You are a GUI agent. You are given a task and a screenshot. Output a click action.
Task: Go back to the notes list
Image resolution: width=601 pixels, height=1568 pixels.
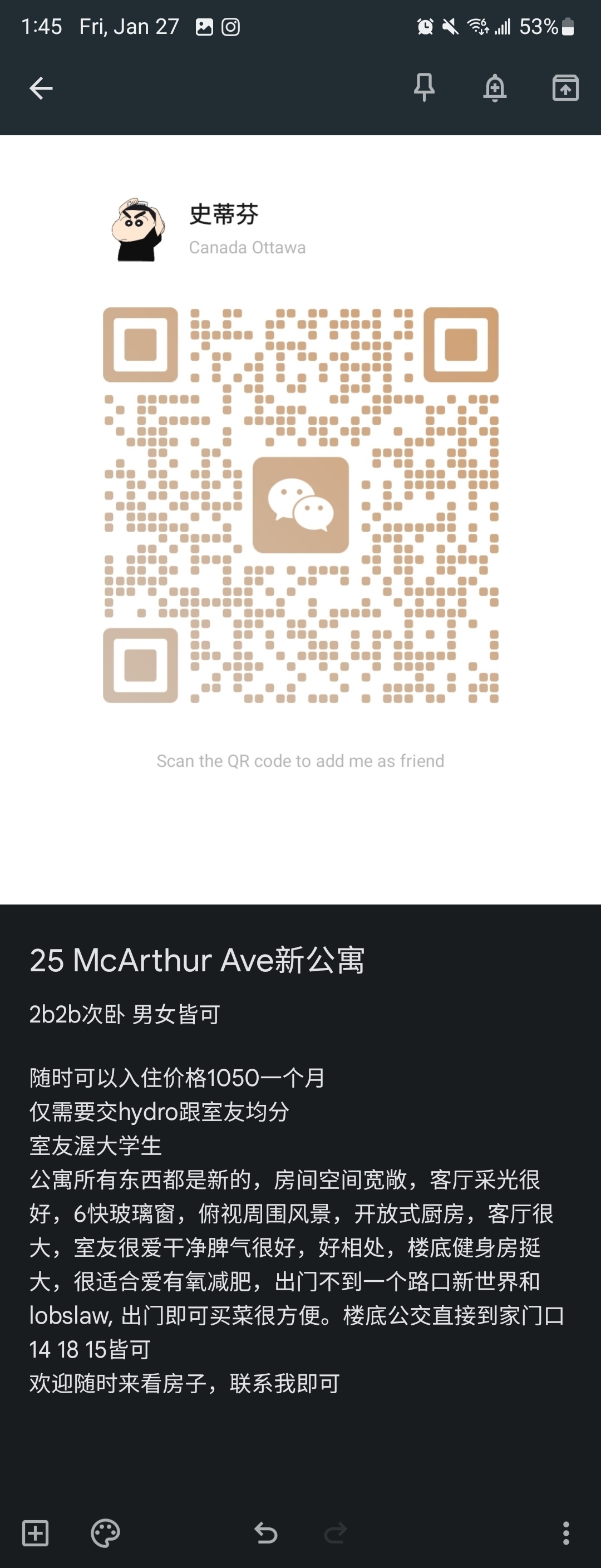click(x=41, y=89)
